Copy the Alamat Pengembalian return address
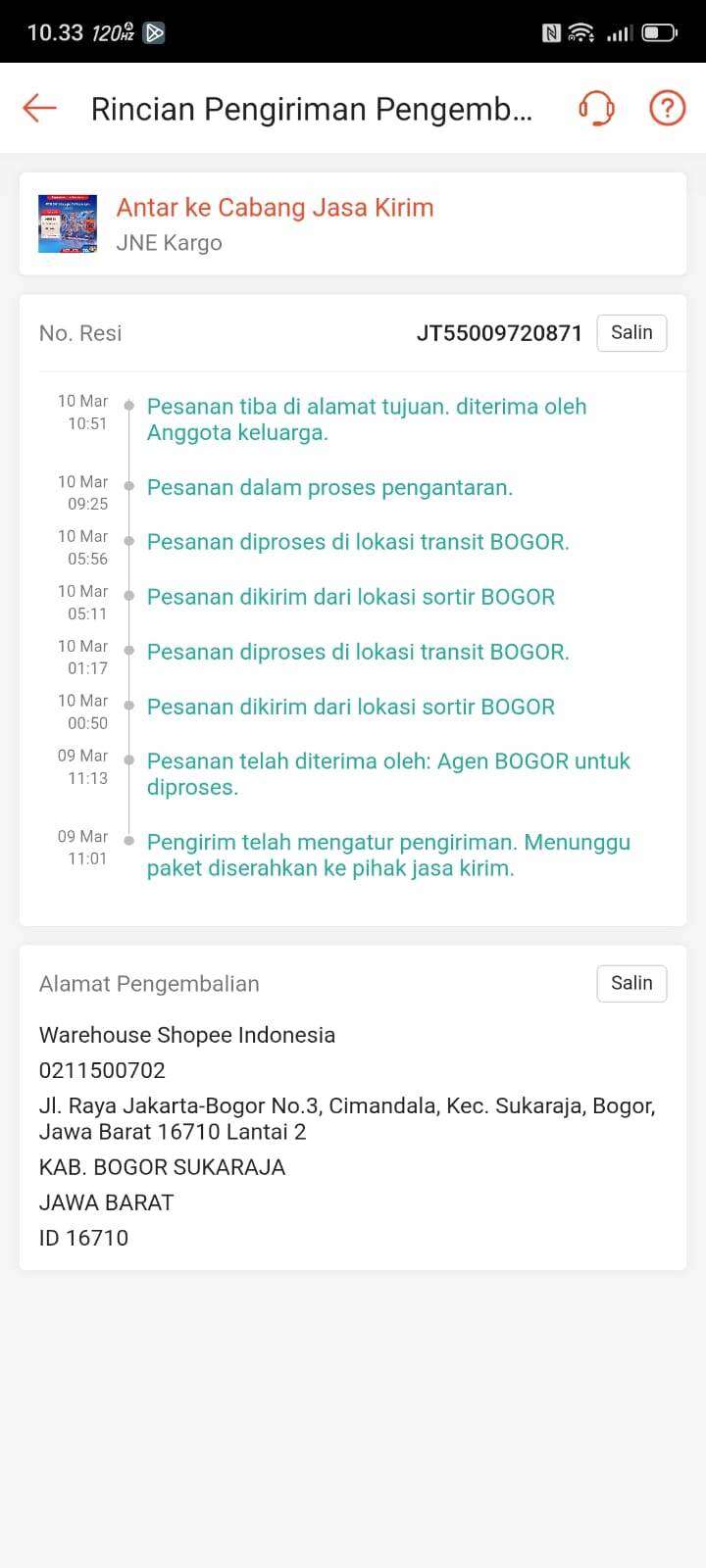Screen dimensions: 706x1568 [x=631, y=983]
